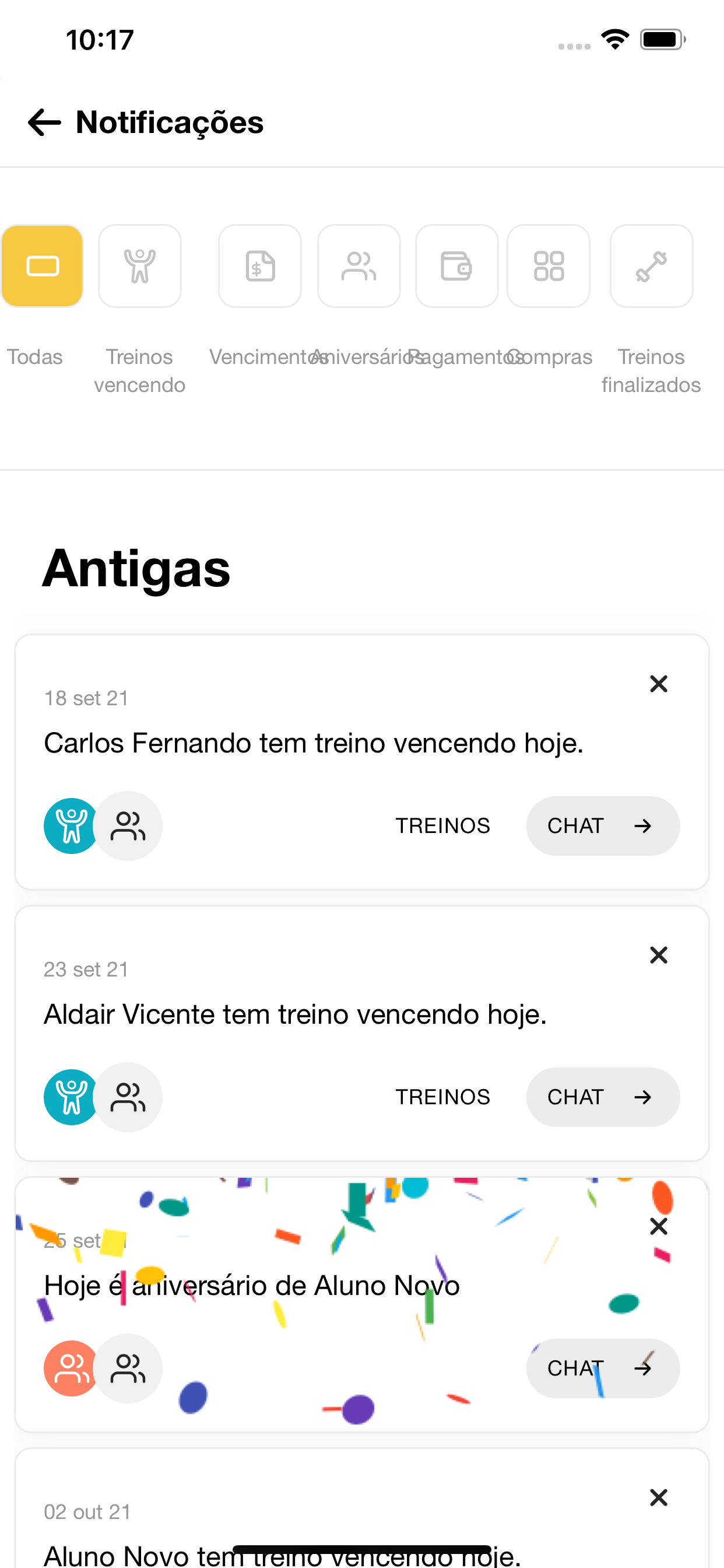Screen dimensions: 724x1568
Task: Open CHAT with Carlos Fernando
Action: coord(603,826)
